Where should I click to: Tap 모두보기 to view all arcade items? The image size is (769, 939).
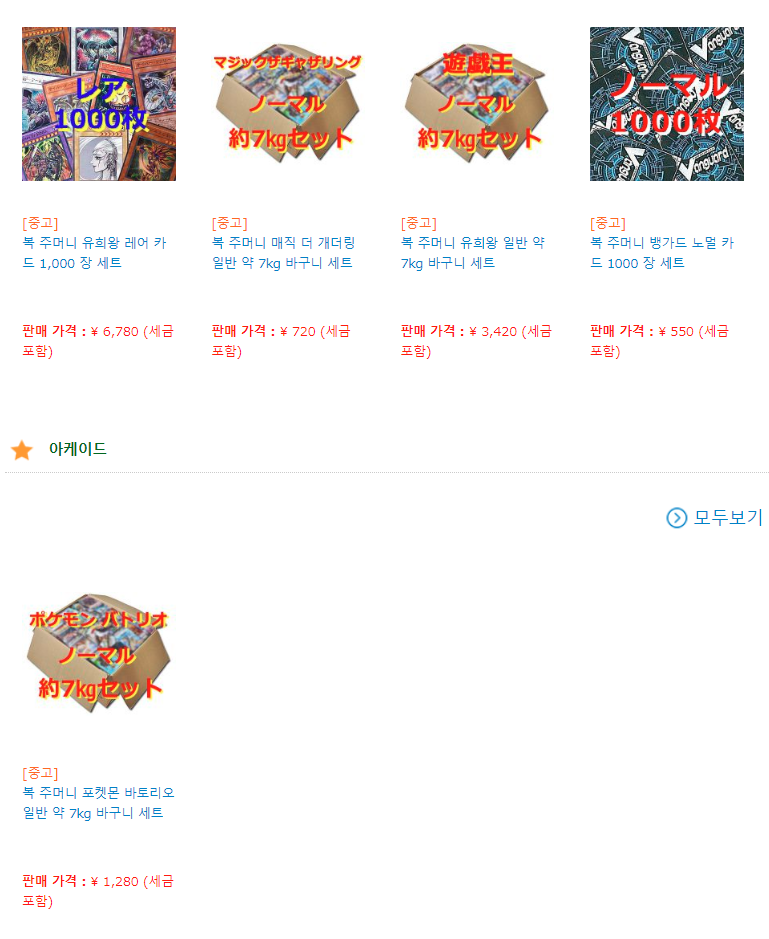click(715, 517)
